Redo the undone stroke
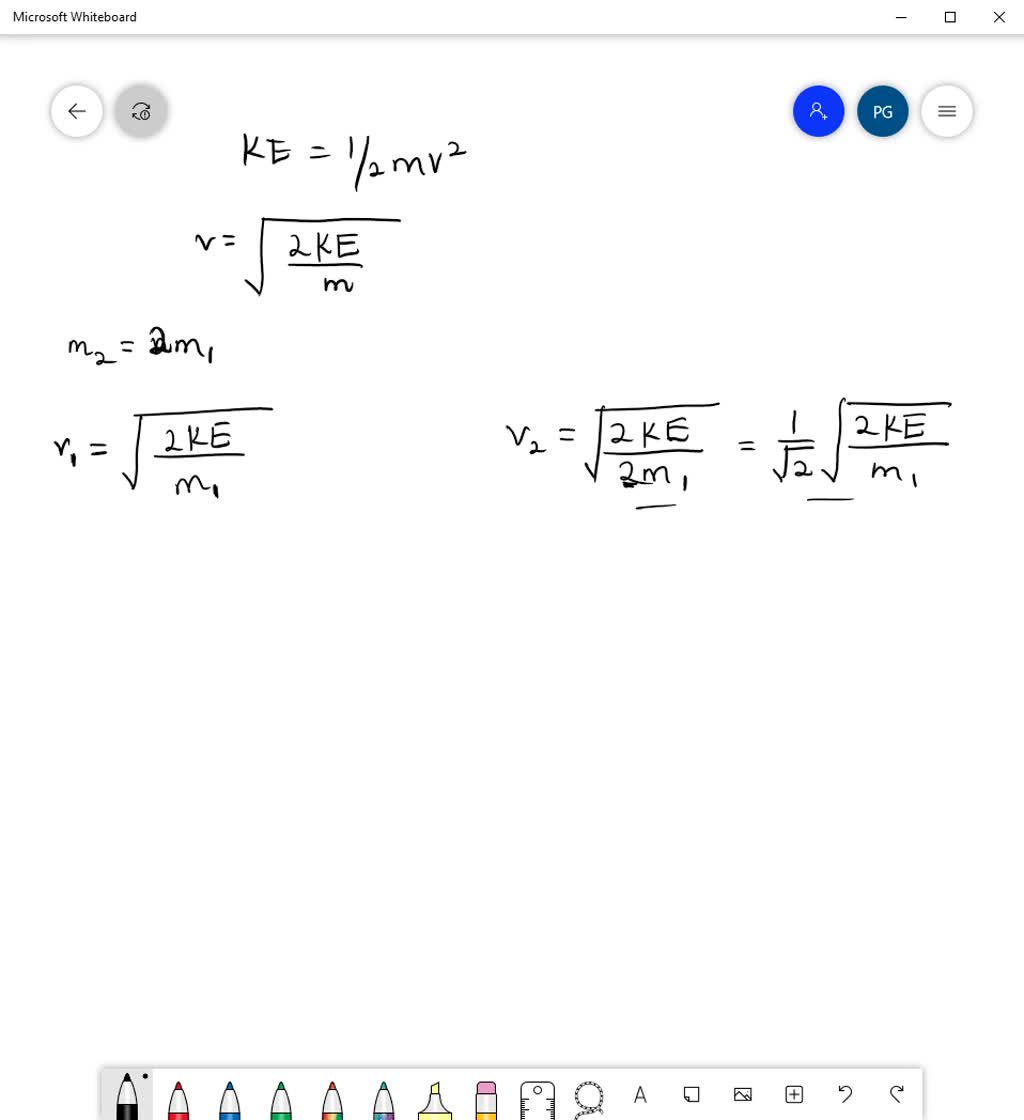The image size is (1024, 1120). (x=896, y=1095)
